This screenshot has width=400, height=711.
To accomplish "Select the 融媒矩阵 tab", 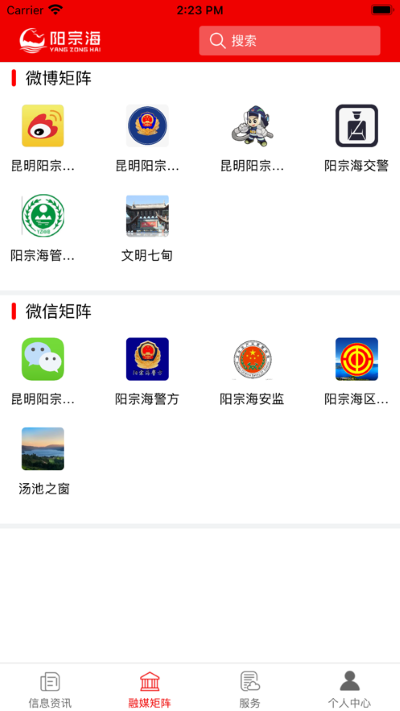I will tap(150, 689).
